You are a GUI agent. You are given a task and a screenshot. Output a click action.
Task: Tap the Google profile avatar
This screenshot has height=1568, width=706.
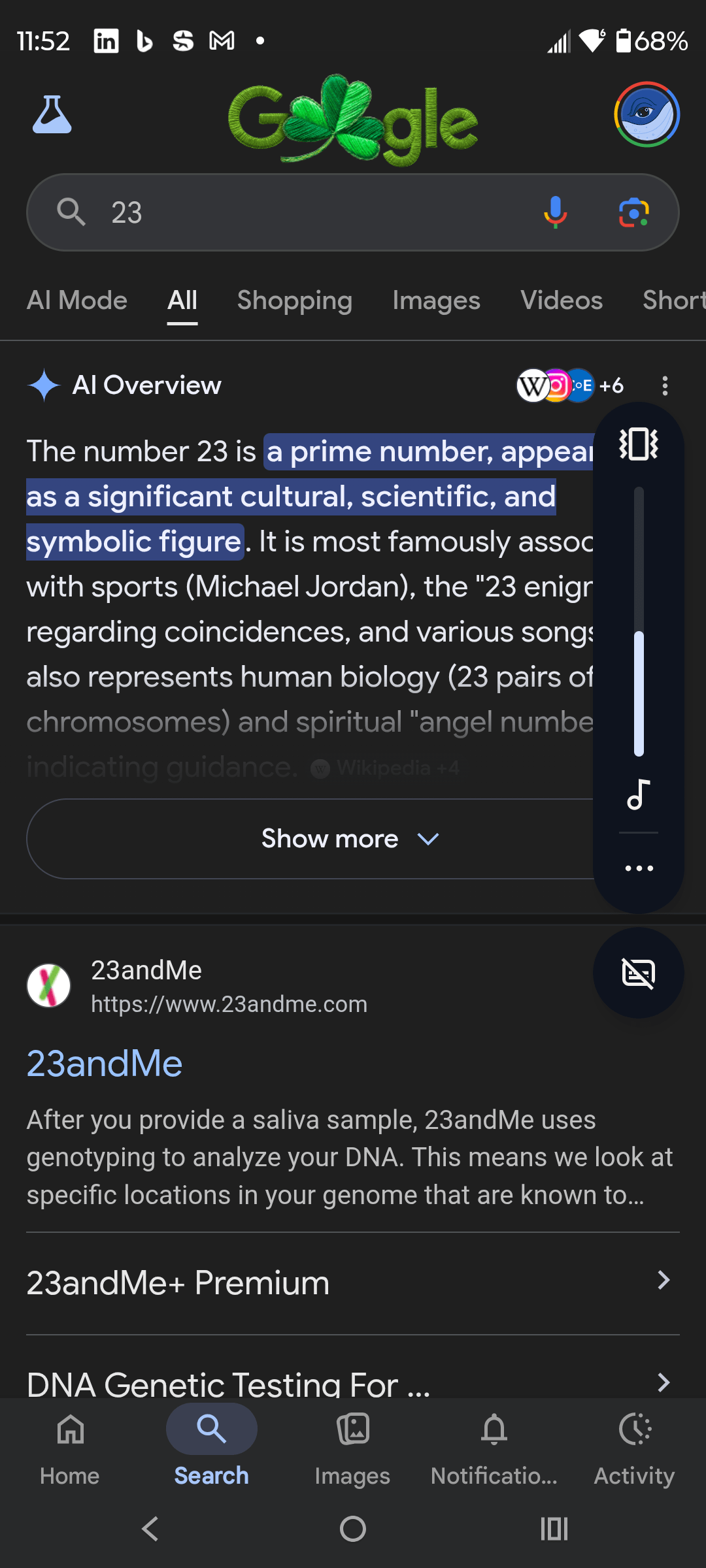point(647,114)
